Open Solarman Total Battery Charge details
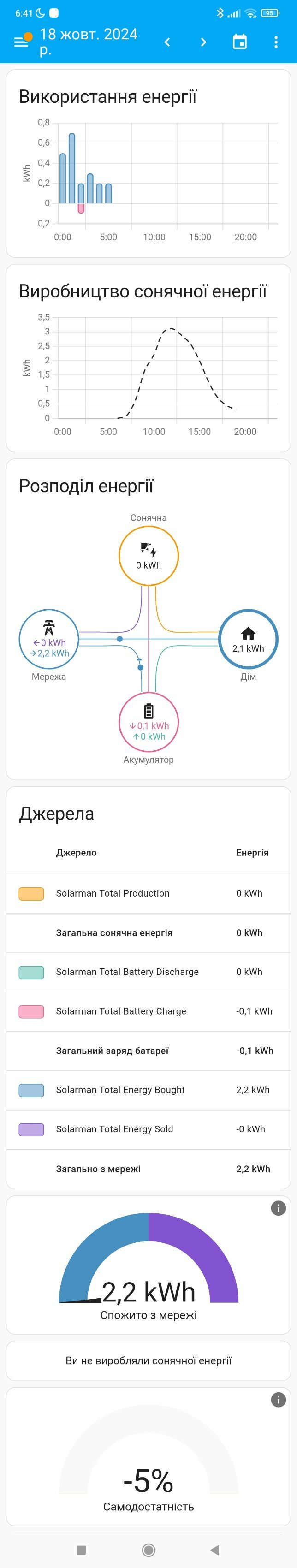The height and width of the screenshot is (1568, 297). (120, 1011)
